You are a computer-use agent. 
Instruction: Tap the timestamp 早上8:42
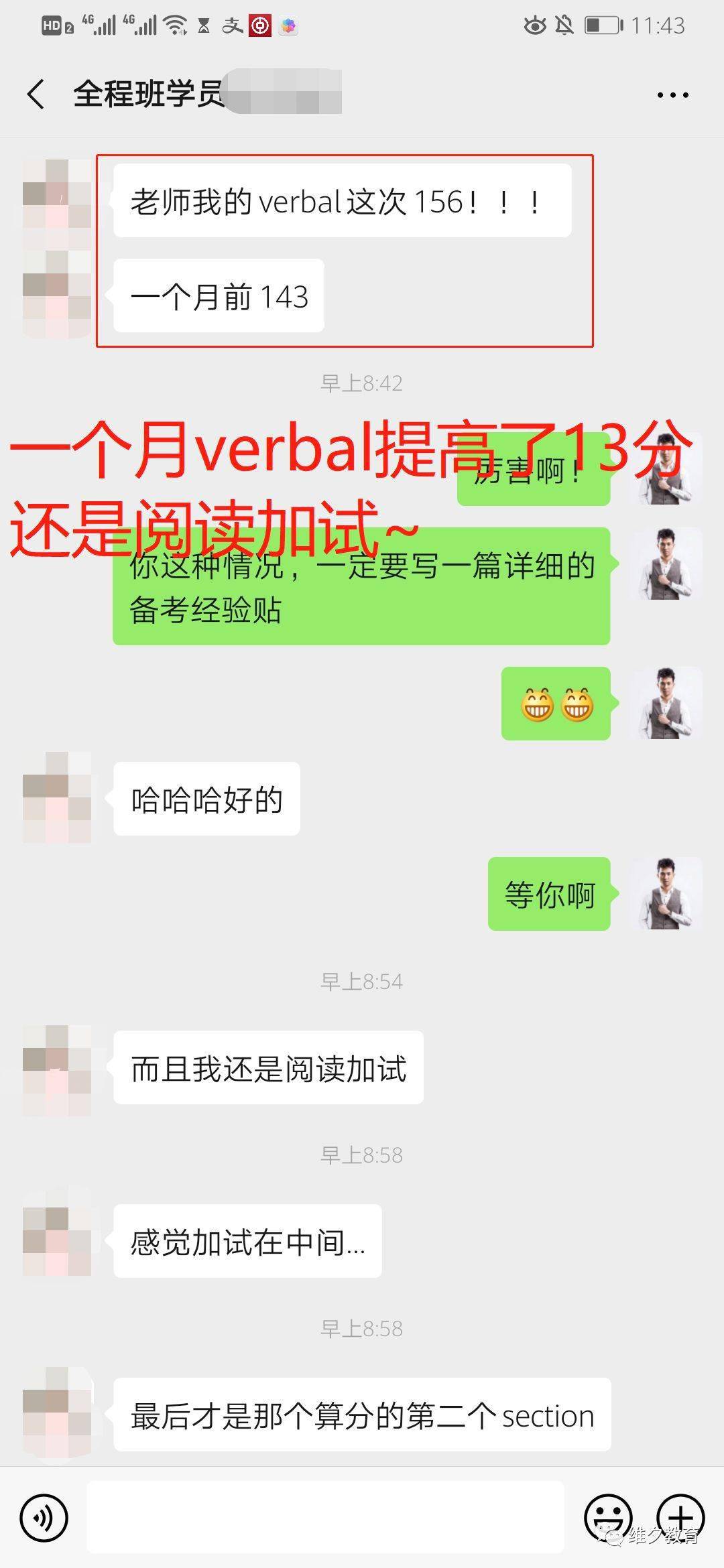(362, 384)
